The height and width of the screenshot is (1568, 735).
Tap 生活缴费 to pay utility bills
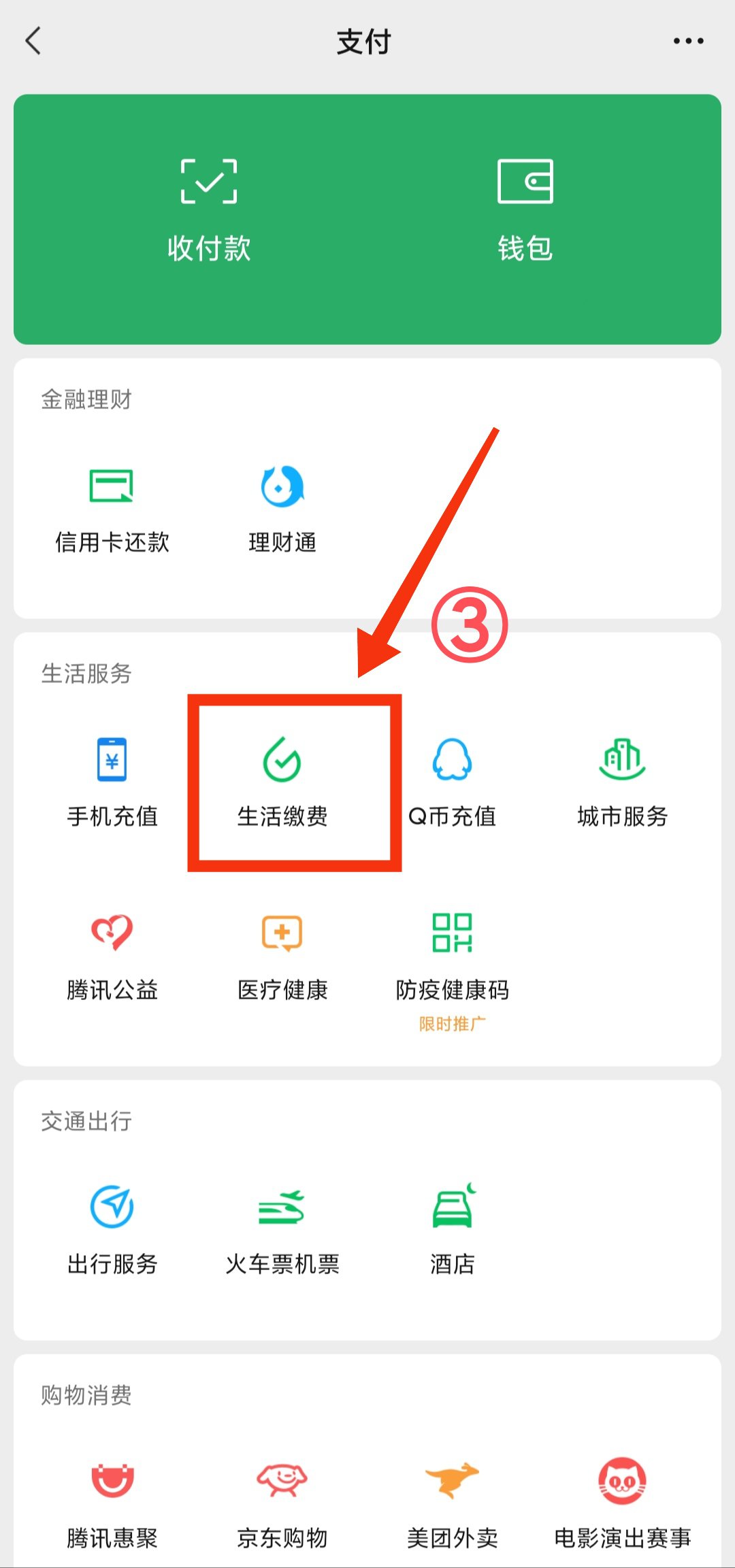coord(282,782)
